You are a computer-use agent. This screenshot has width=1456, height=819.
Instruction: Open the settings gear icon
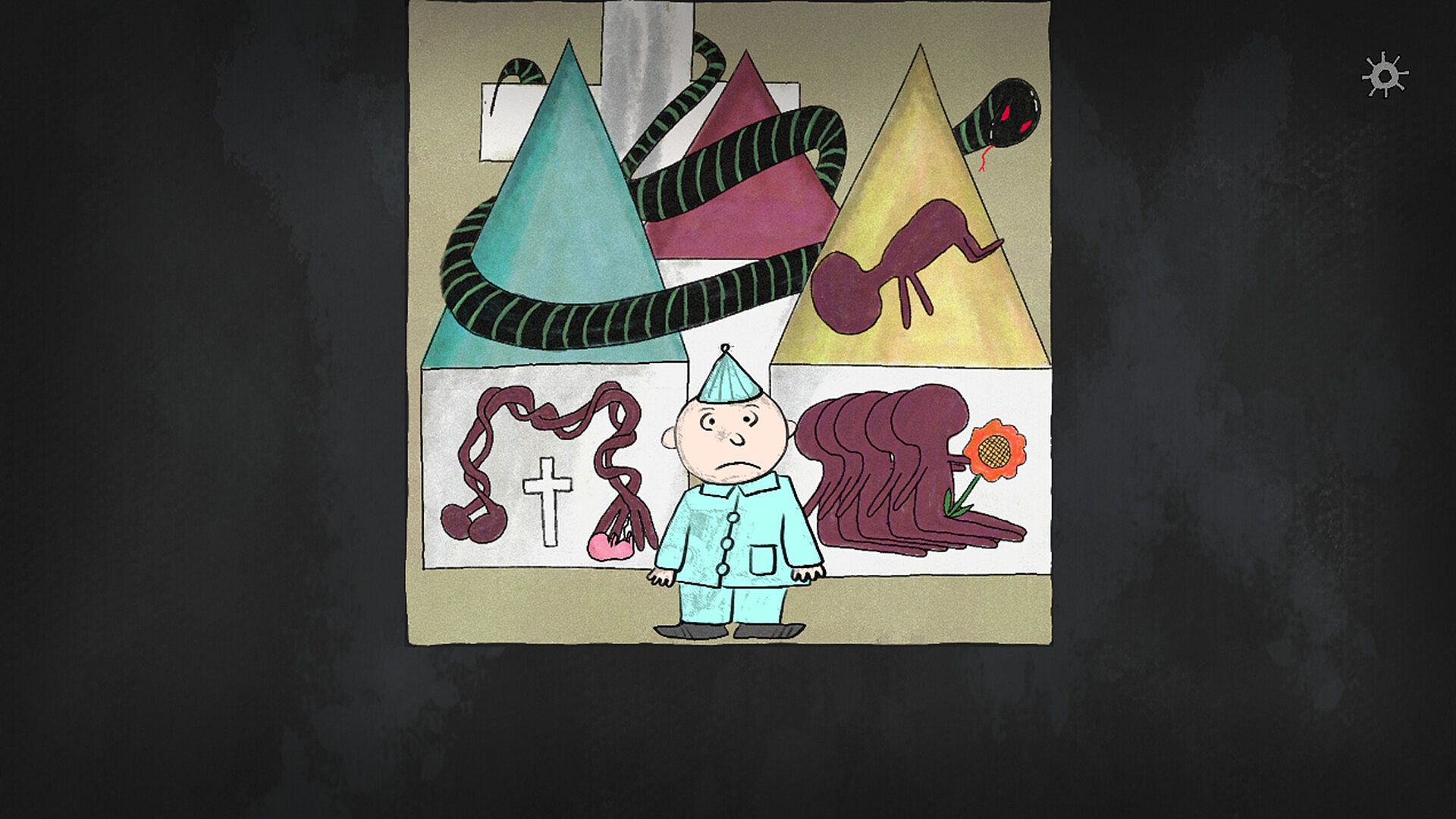tap(1385, 75)
